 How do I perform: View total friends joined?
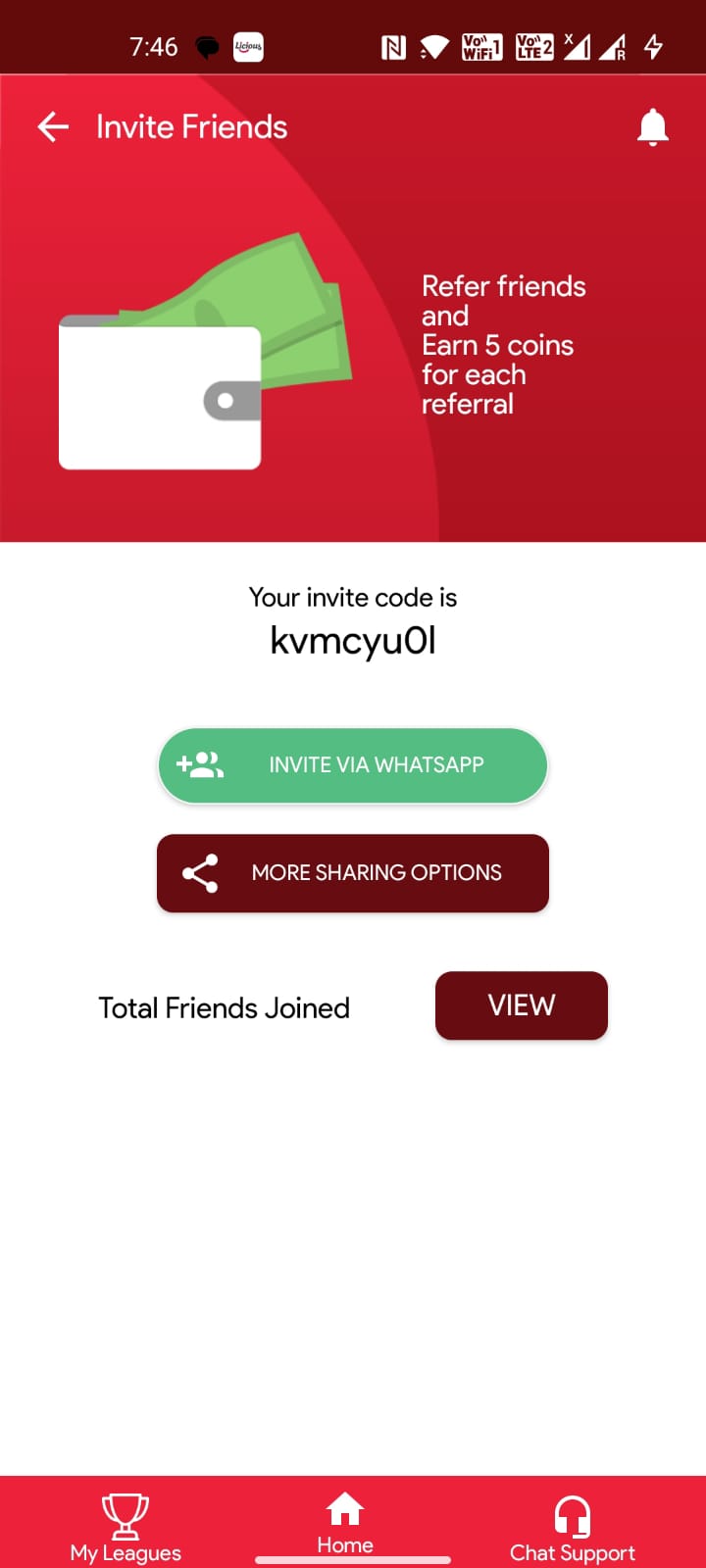[521, 1005]
